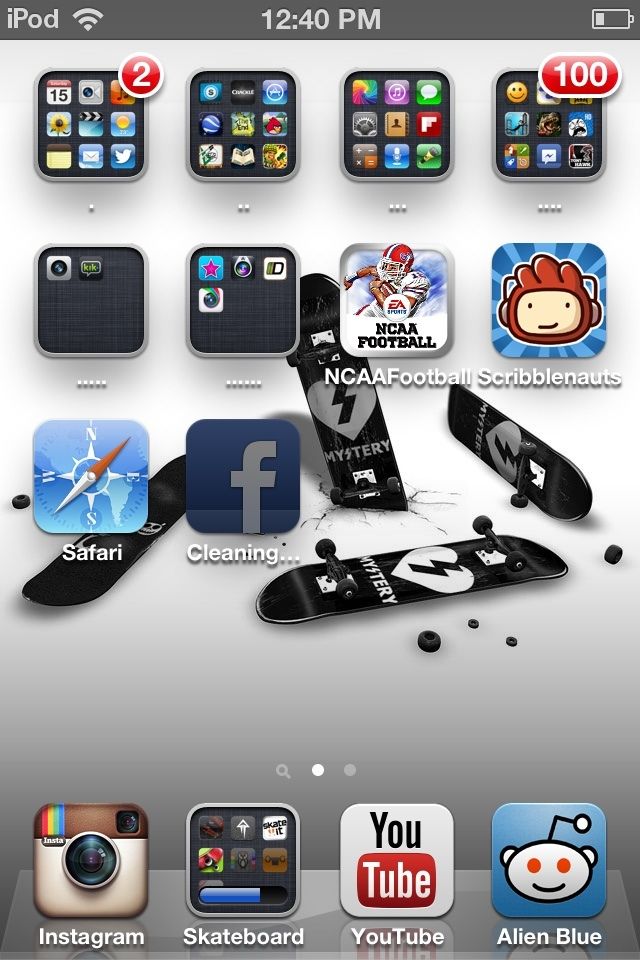Viewport: 640px width, 960px height.
Task: Launch the NCAA Football game
Action: pyautogui.click(x=397, y=300)
